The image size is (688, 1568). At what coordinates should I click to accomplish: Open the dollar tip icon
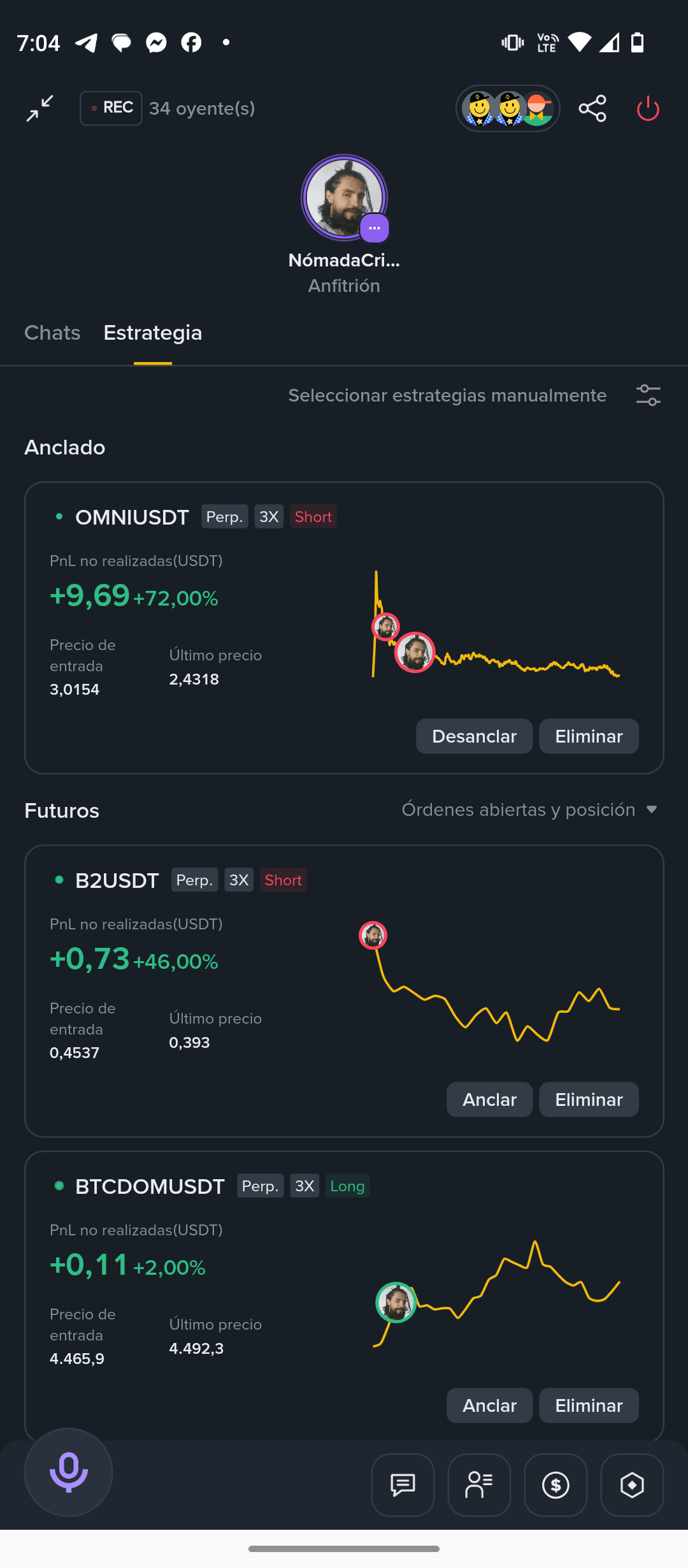point(555,1485)
